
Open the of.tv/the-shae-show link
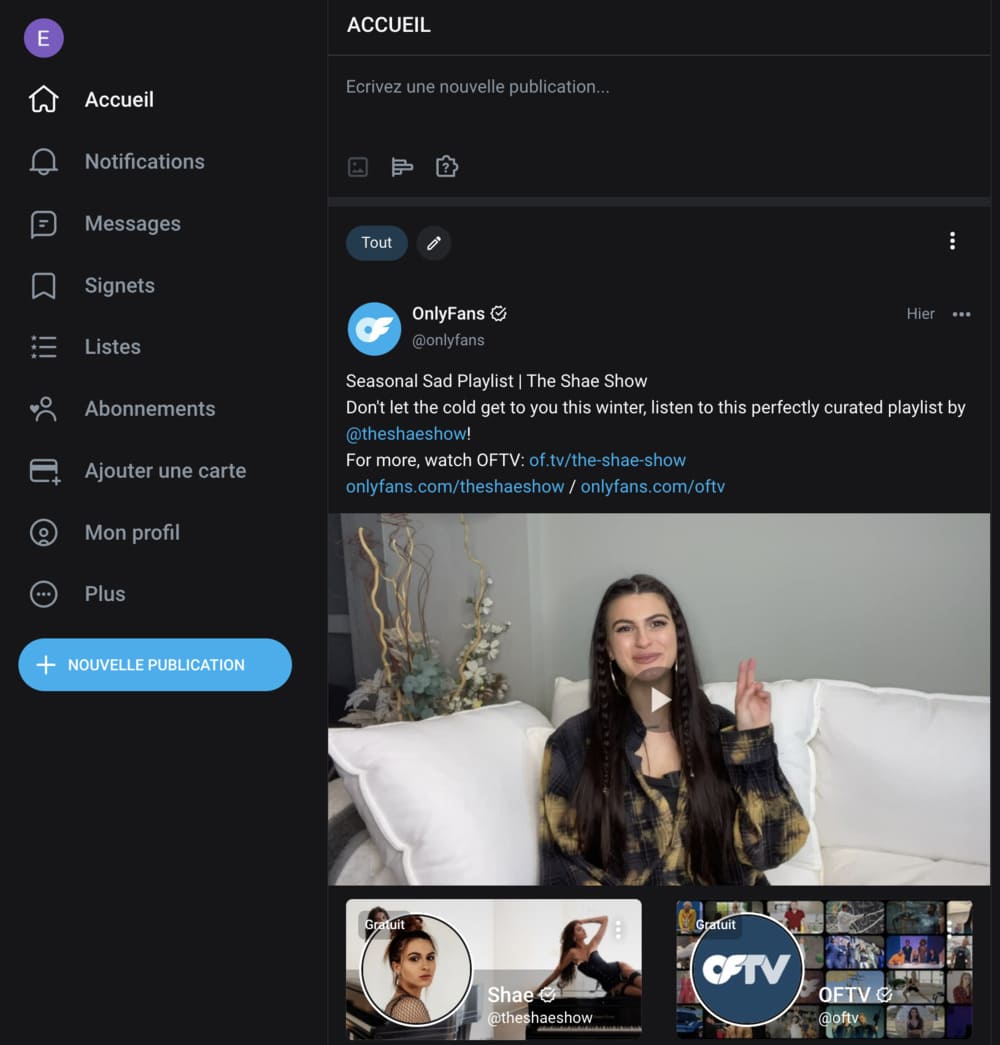click(x=607, y=461)
